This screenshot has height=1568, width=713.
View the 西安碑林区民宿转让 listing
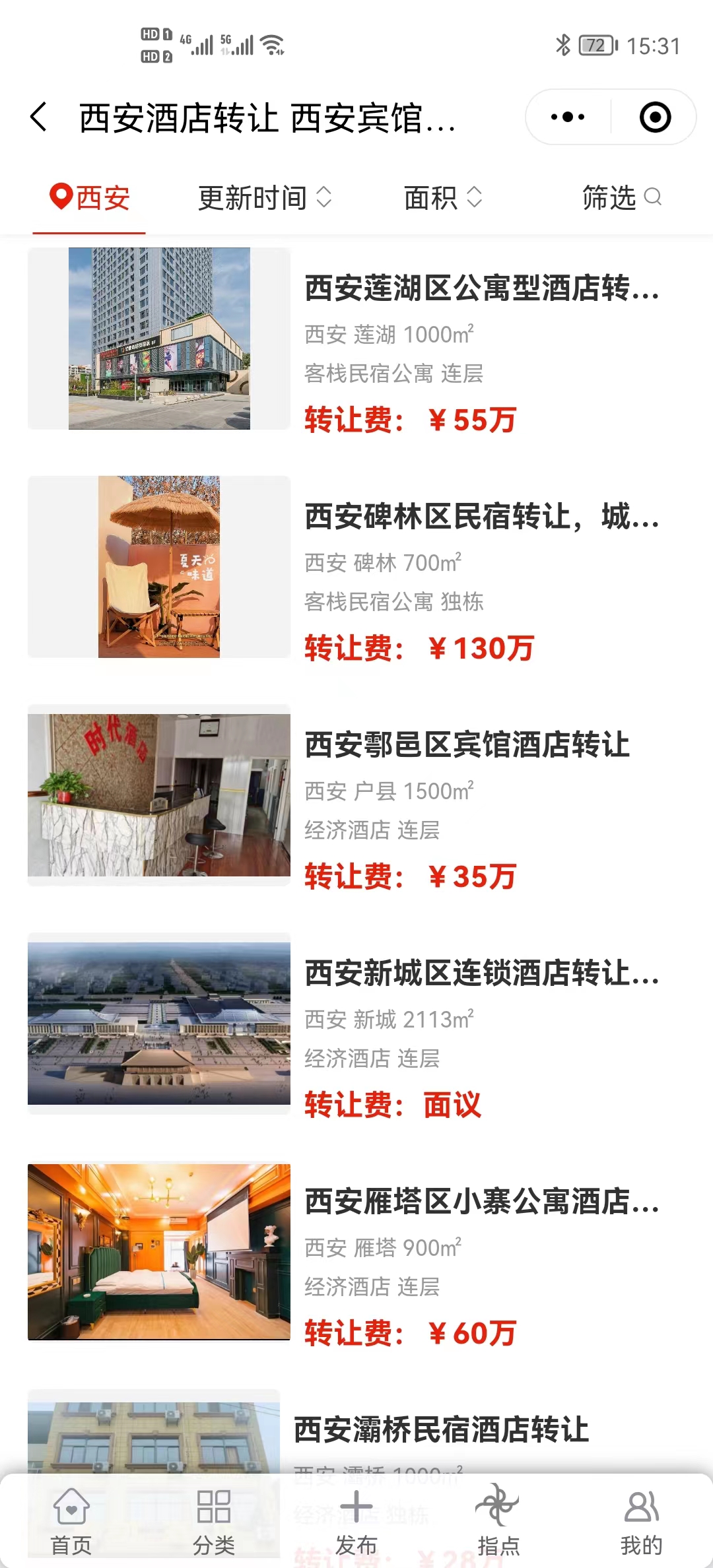(x=481, y=517)
